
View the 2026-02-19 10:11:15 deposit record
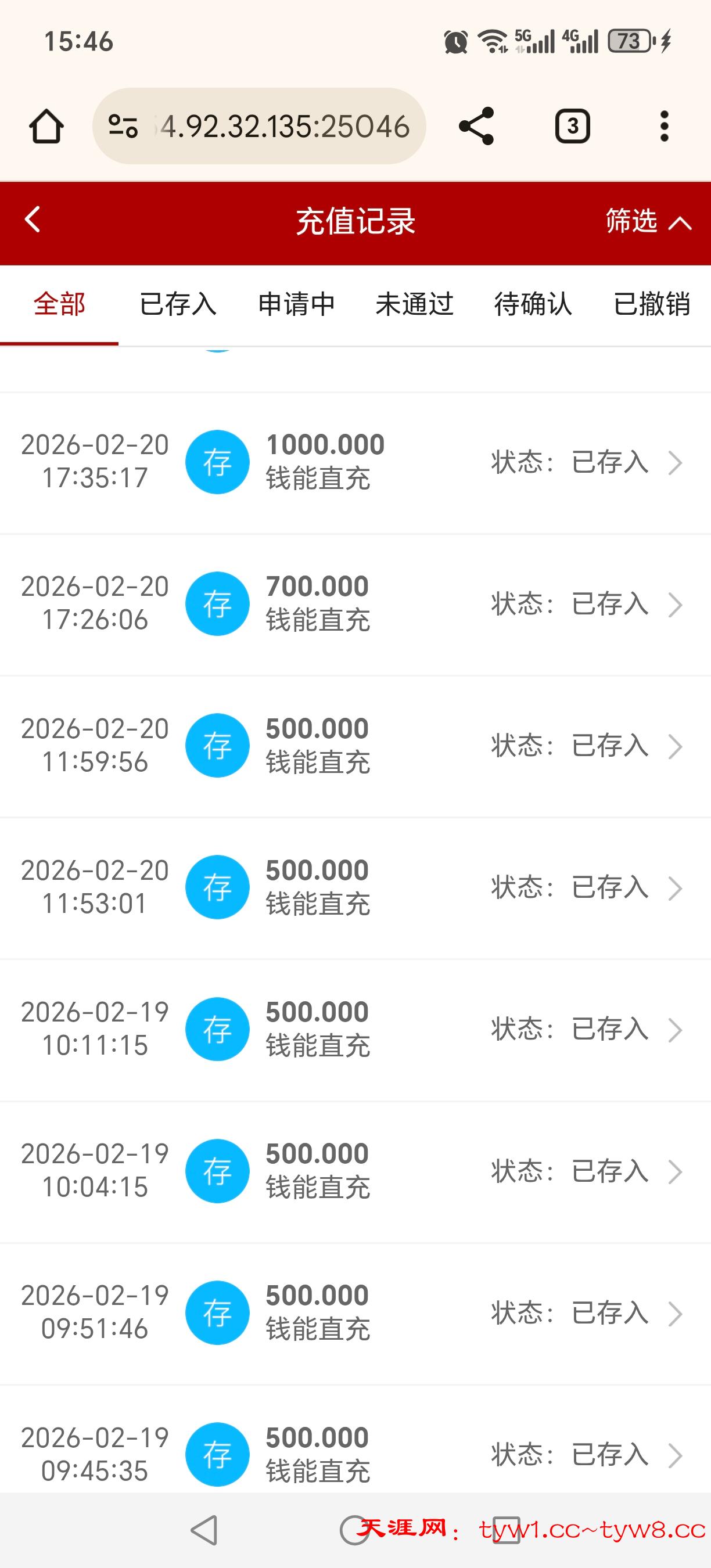click(355, 1029)
